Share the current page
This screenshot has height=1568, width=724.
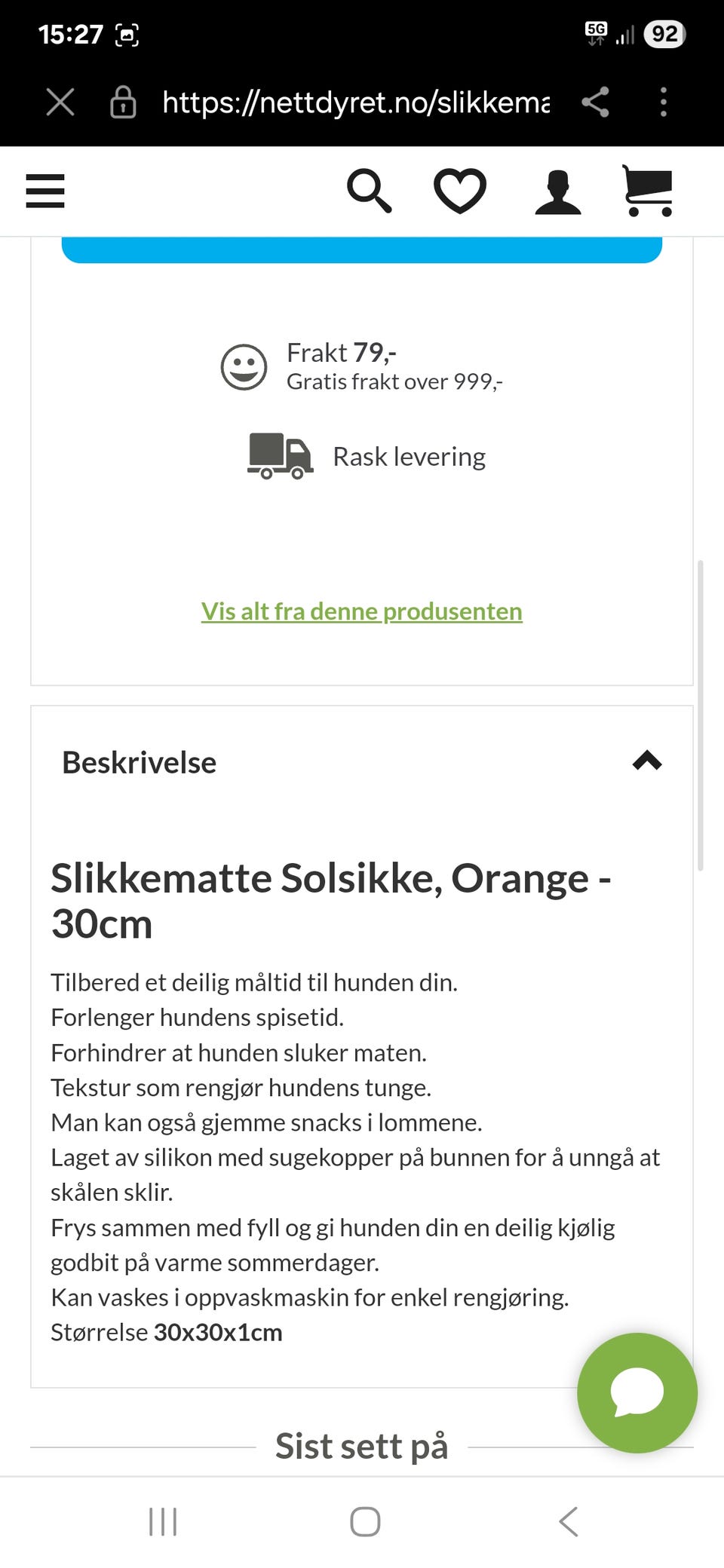coord(595,103)
